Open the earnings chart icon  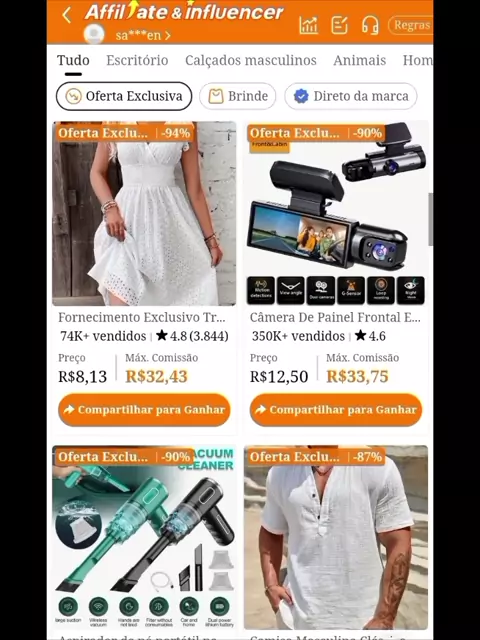pyautogui.click(x=309, y=25)
